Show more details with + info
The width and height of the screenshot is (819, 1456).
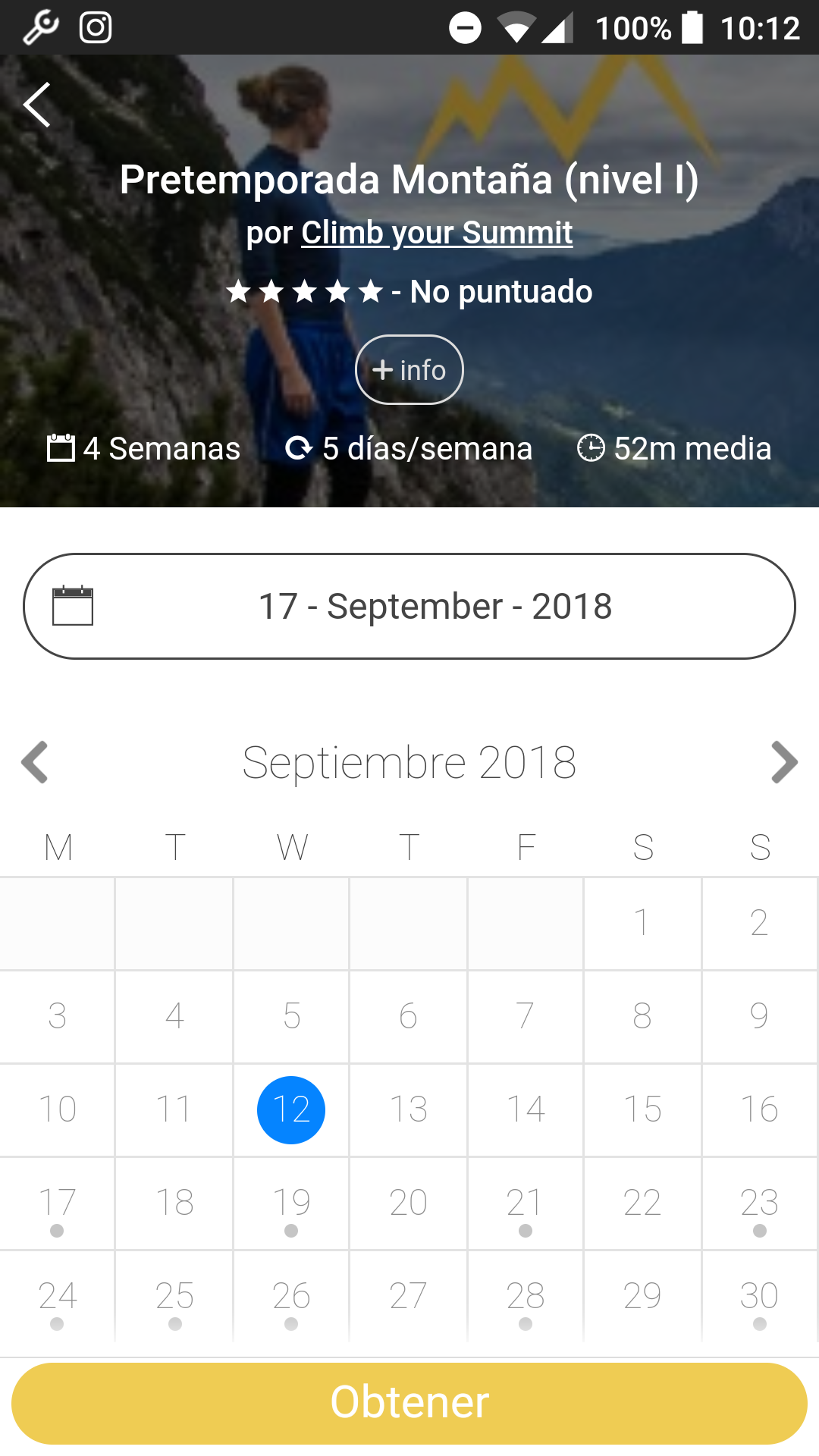(x=409, y=370)
